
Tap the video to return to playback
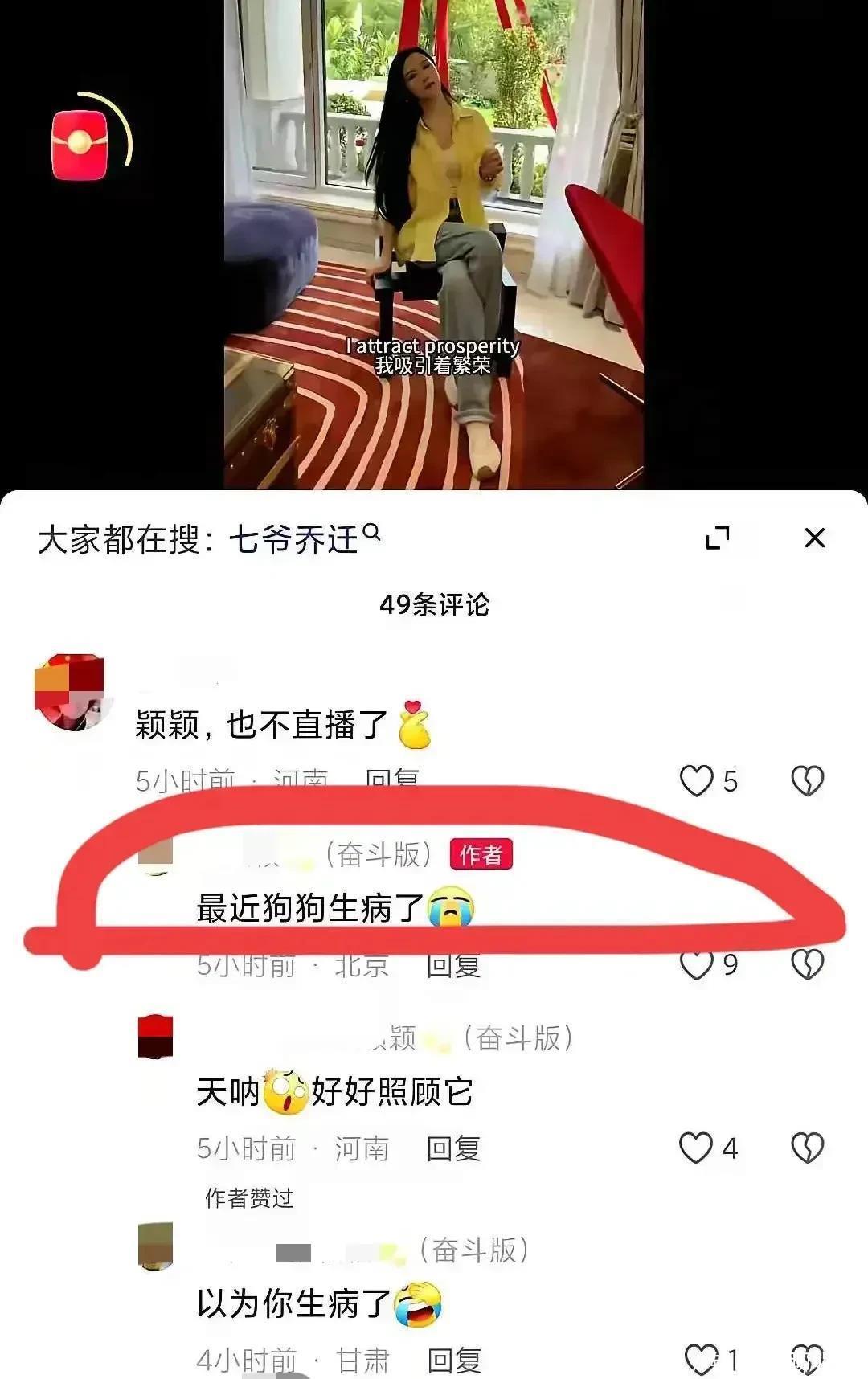point(433,244)
